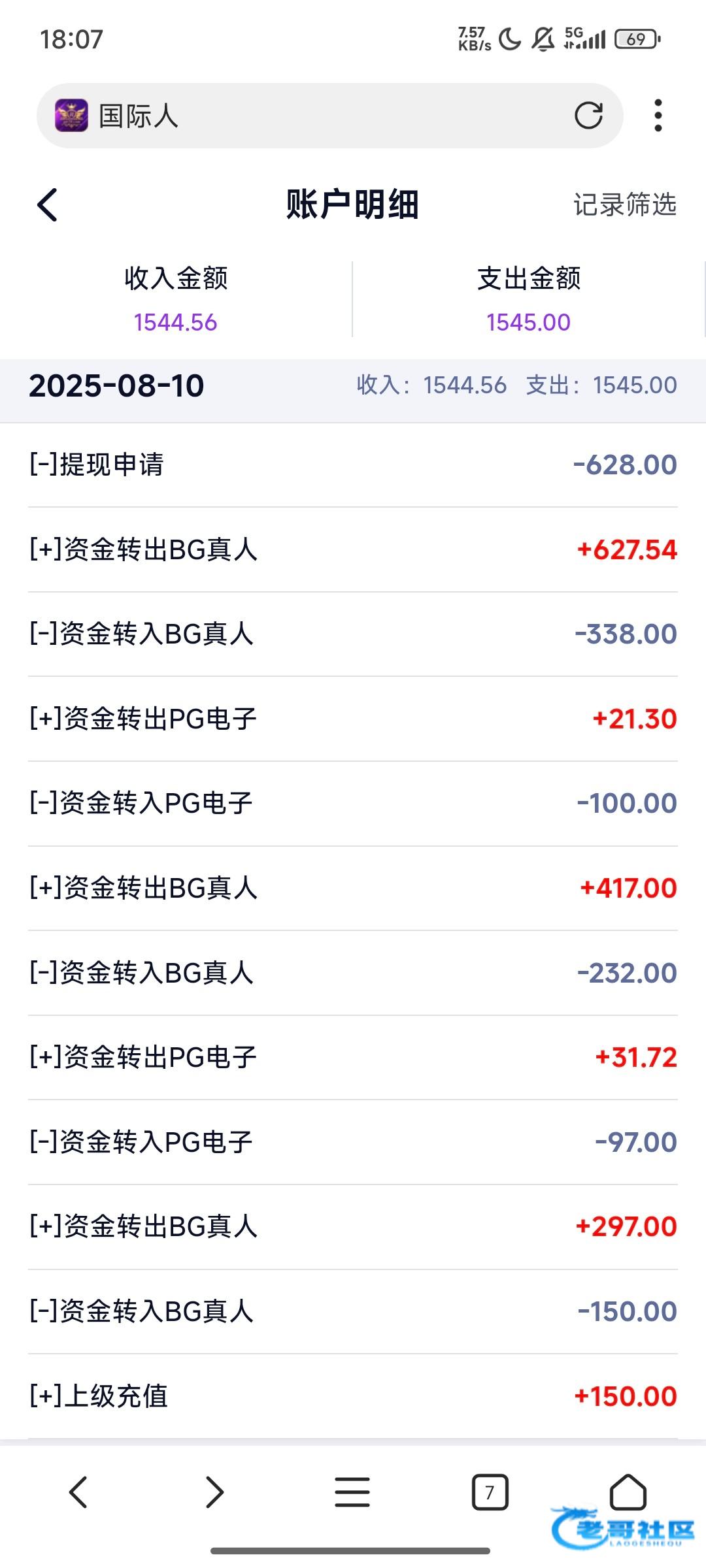Viewport: 706px width, 1568px height.
Task: Go back from the 账户明细 page
Action: 47,205
